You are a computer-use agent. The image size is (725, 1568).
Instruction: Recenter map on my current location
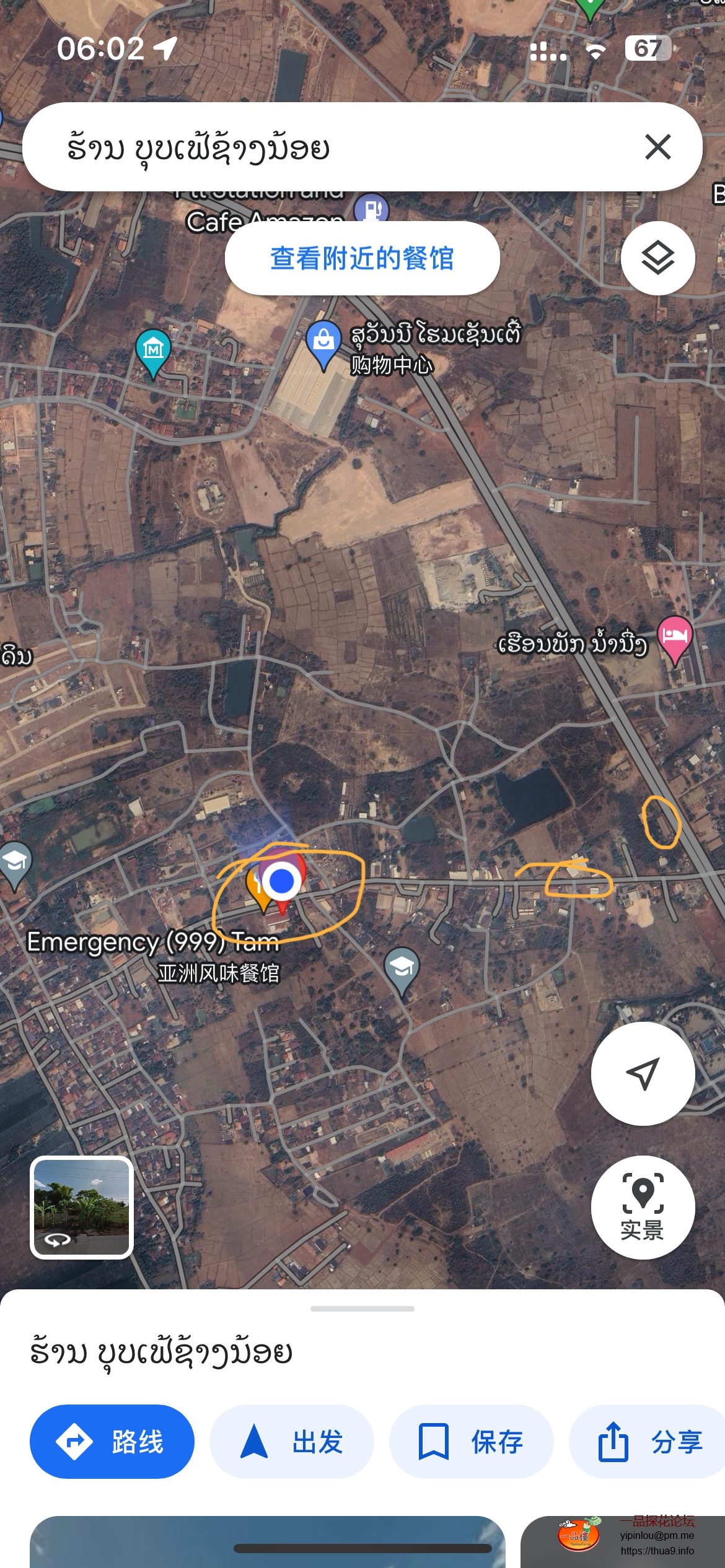coord(643,1073)
